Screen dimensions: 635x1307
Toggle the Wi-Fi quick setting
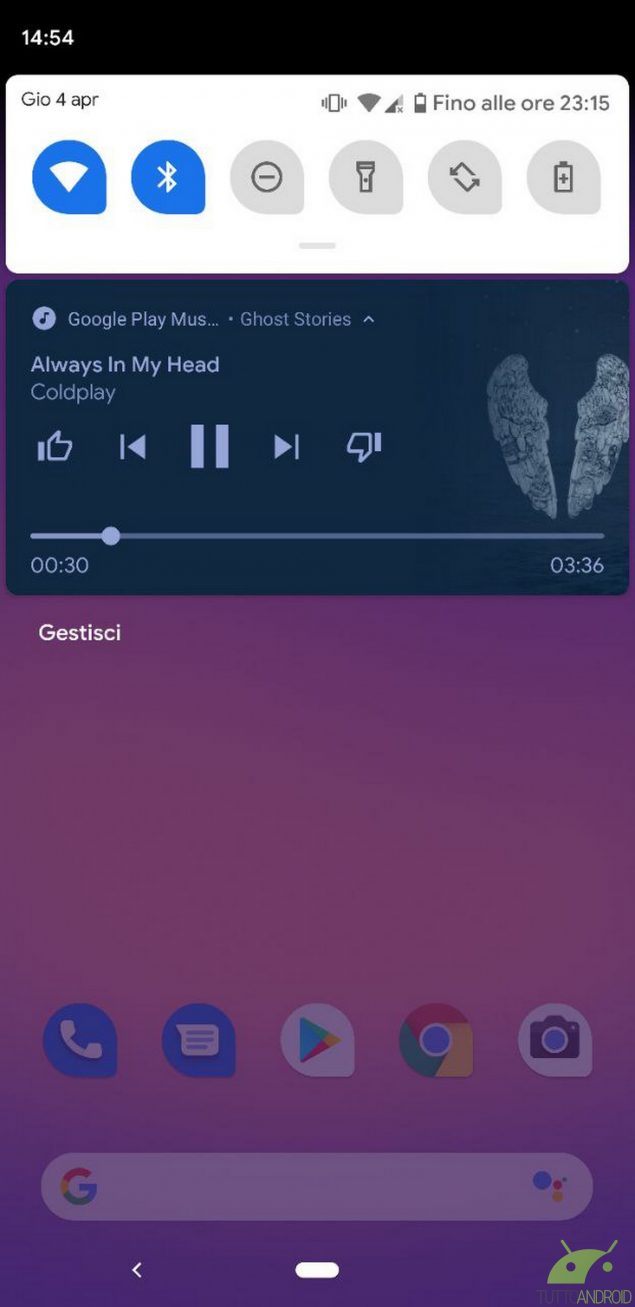click(69, 177)
